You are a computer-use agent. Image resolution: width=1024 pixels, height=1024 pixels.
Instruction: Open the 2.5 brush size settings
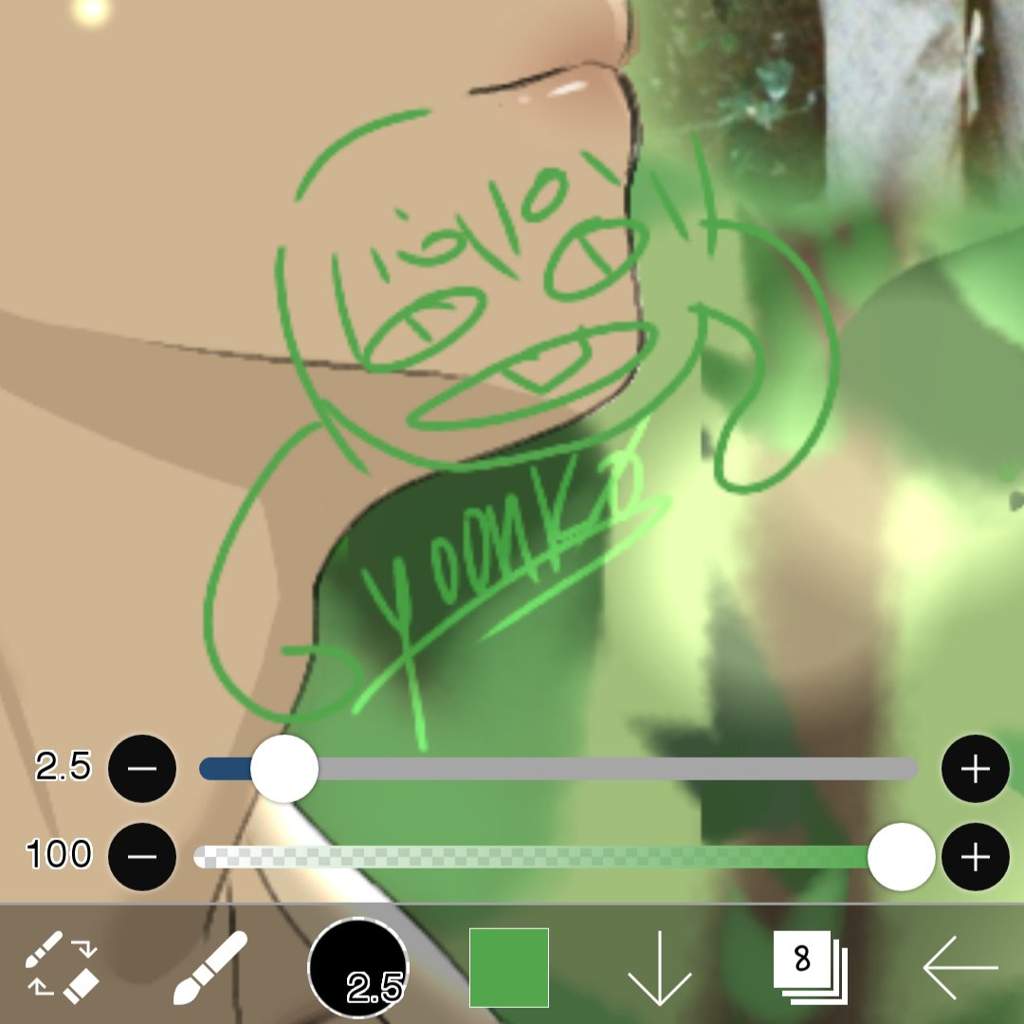click(358, 967)
